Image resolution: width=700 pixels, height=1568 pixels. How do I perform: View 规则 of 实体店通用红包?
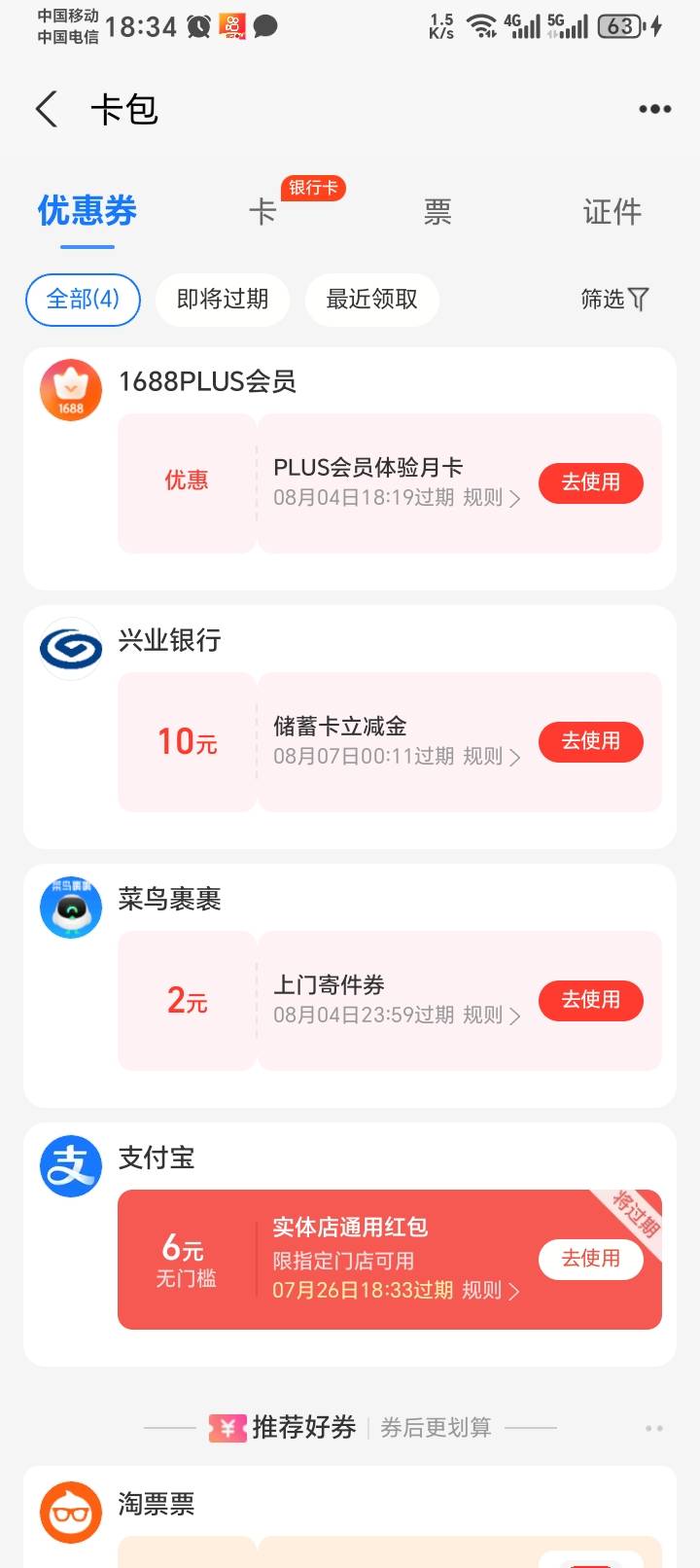click(491, 1291)
